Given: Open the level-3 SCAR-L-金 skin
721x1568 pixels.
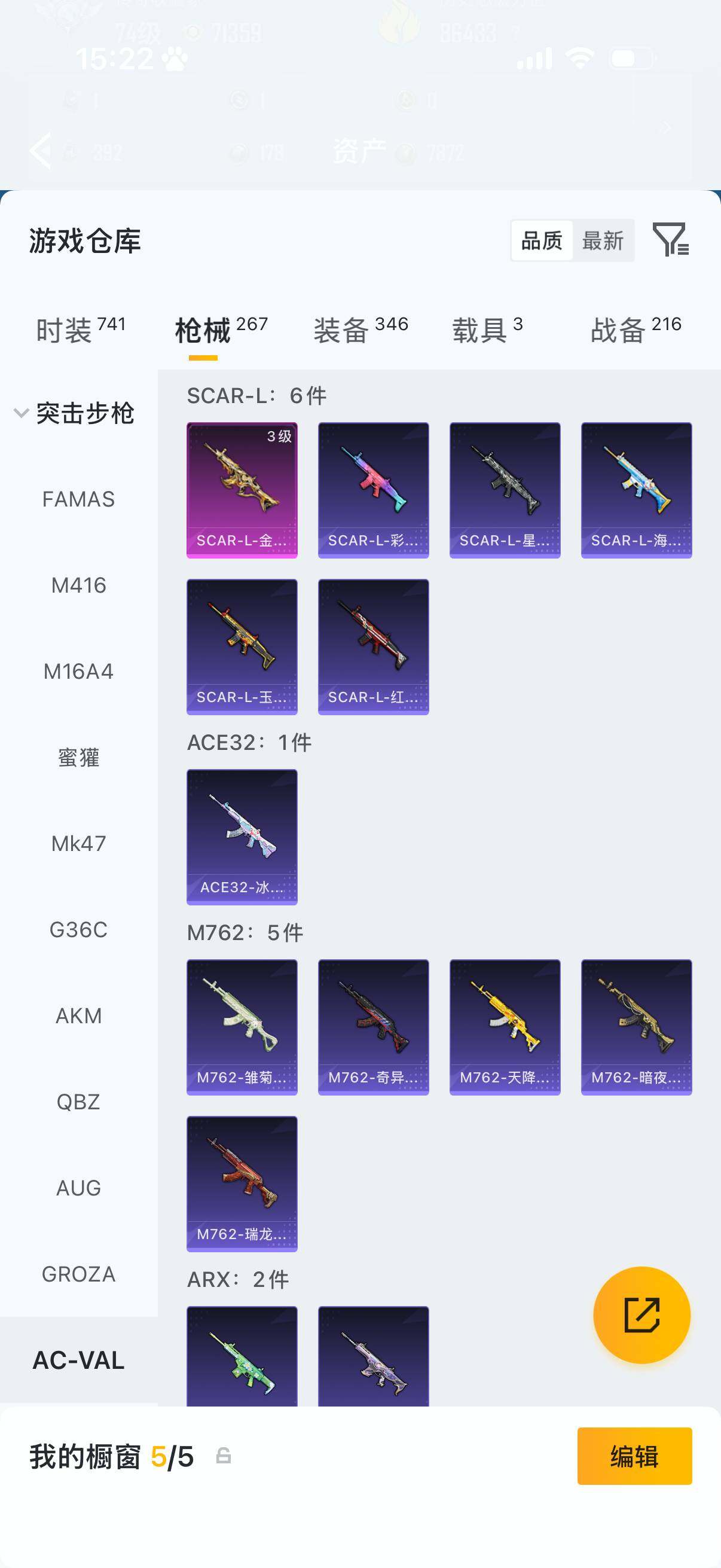Looking at the screenshot, I should click(x=242, y=490).
